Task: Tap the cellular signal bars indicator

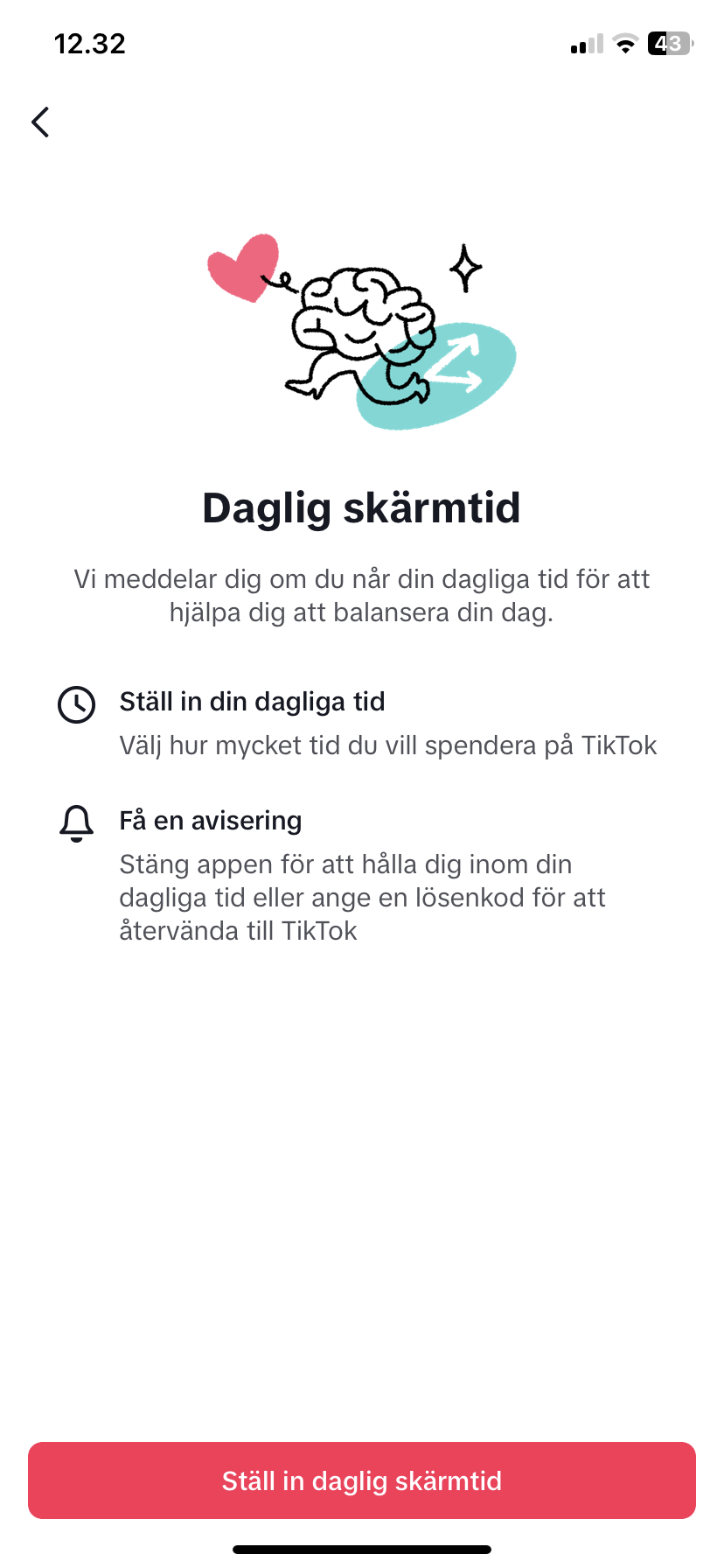Action: click(585, 44)
